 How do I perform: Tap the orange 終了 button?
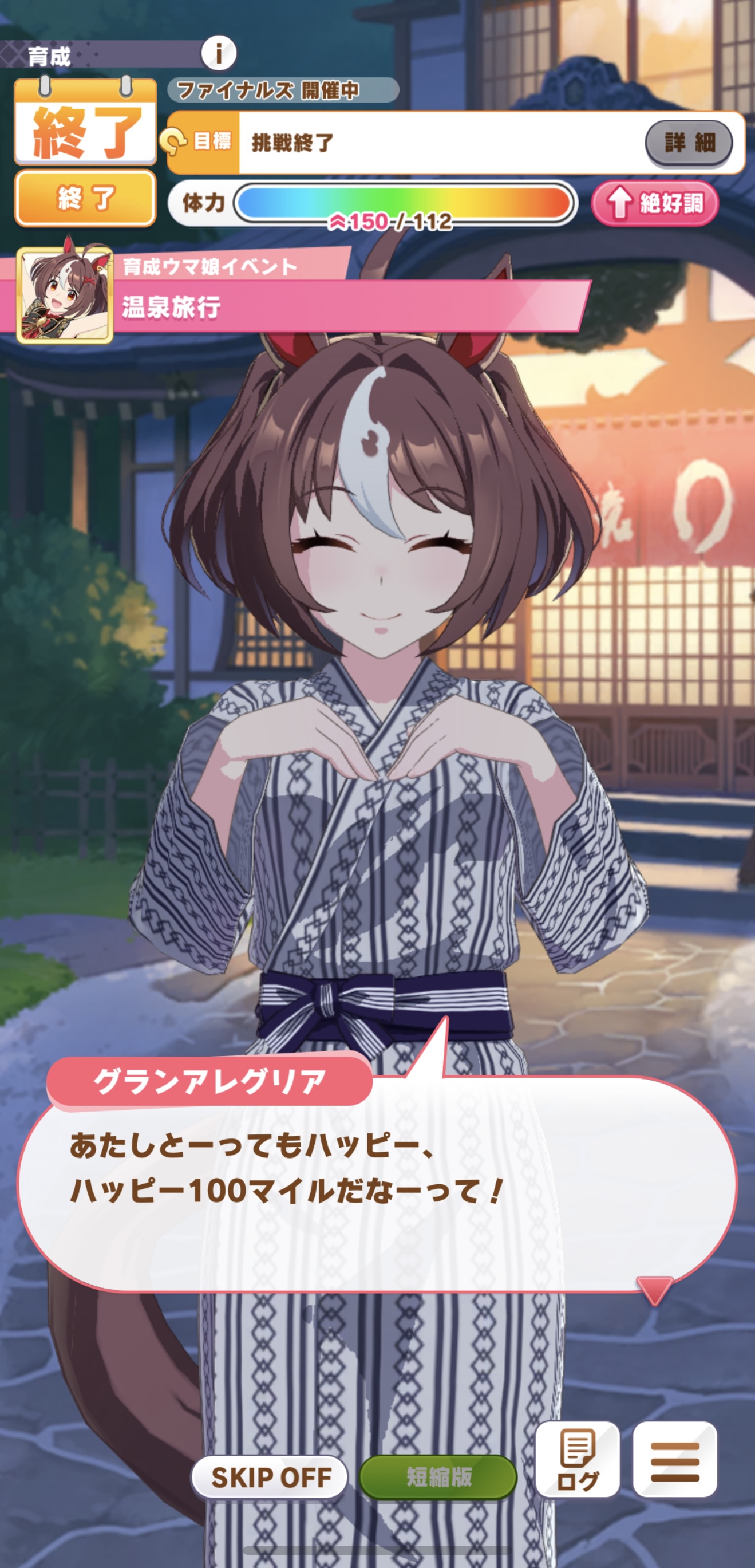[85, 199]
